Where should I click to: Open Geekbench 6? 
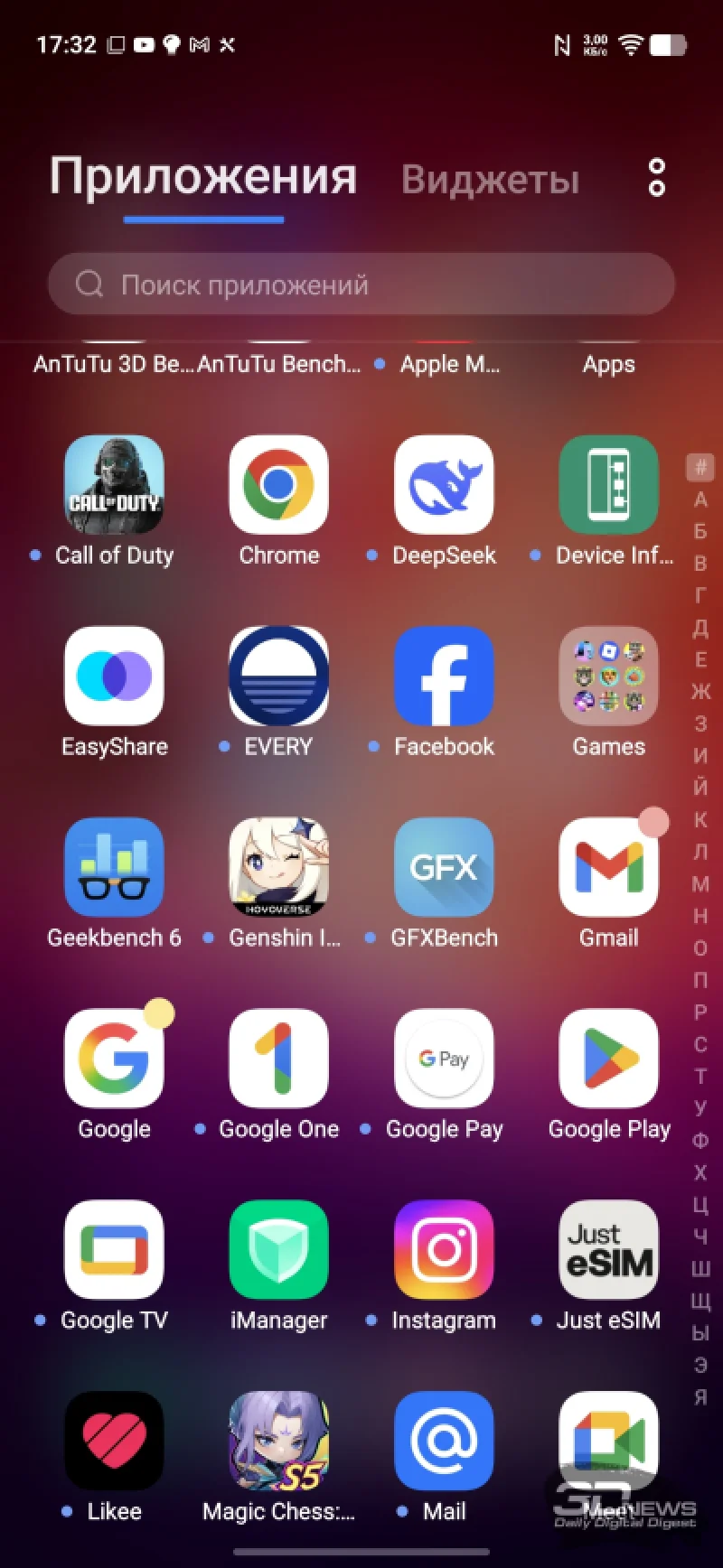click(x=114, y=867)
